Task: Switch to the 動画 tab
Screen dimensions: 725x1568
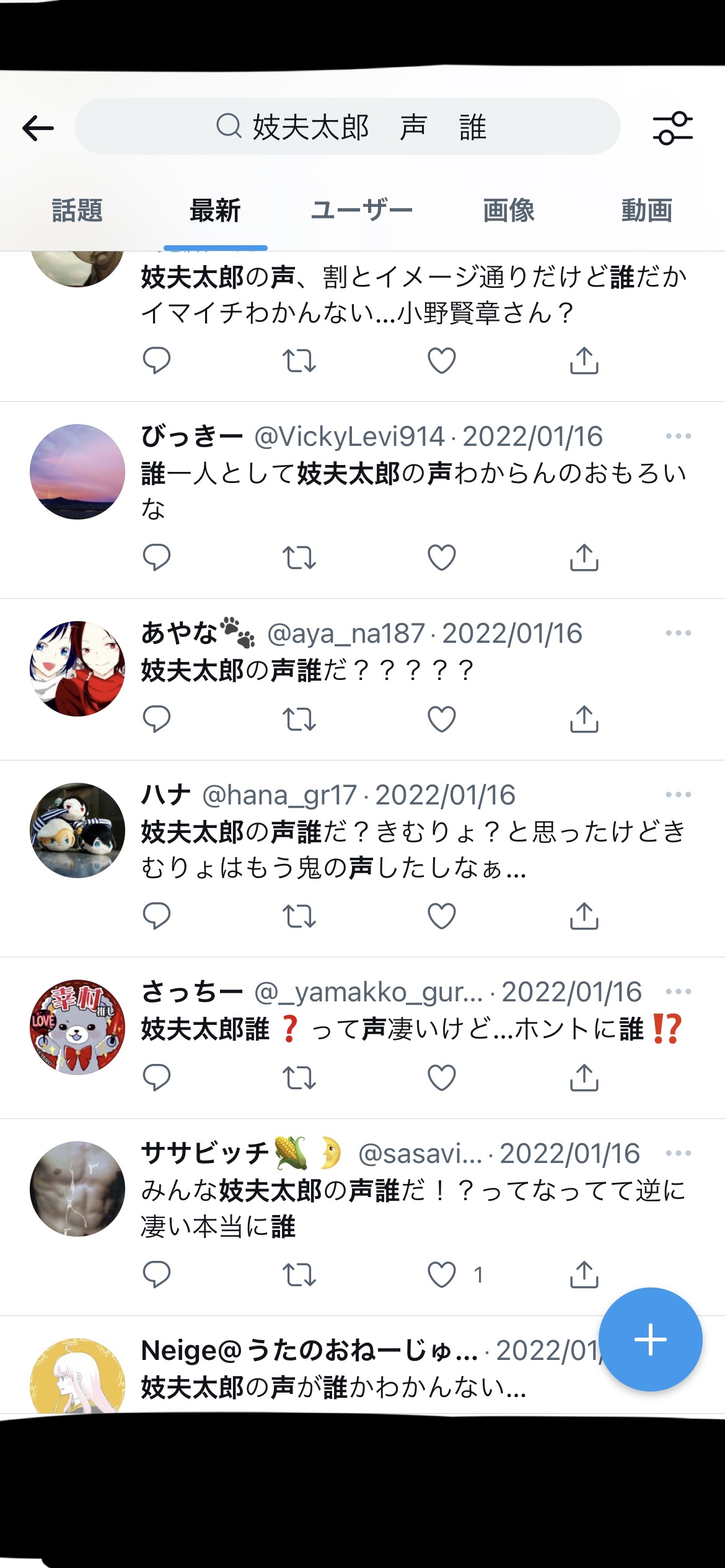Action: click(x=647, y=211)
